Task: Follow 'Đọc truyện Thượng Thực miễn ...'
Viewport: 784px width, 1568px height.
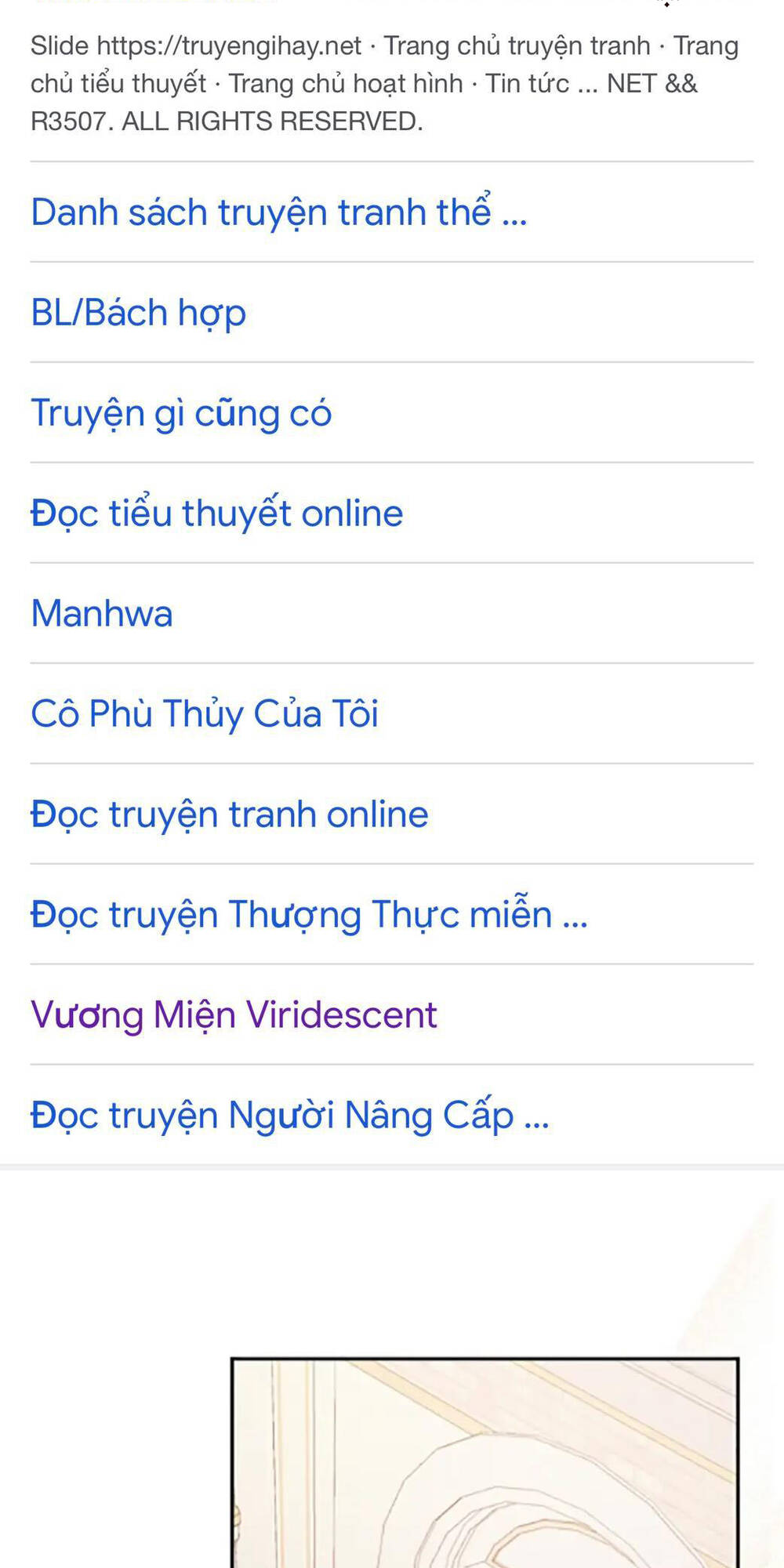Action: pos(309,913)
